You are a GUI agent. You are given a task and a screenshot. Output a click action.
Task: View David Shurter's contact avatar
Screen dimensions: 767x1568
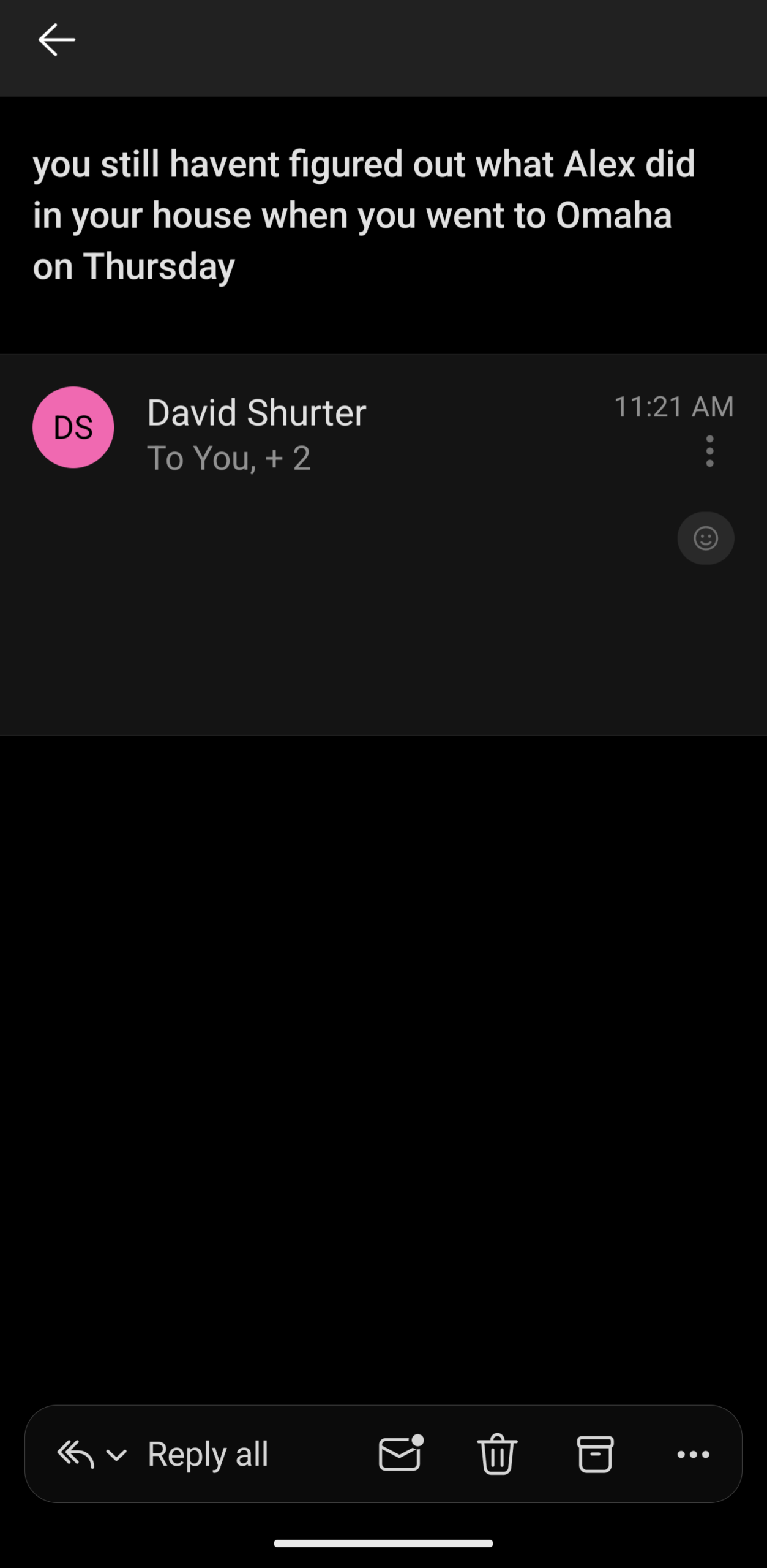[x=73, y=428]
